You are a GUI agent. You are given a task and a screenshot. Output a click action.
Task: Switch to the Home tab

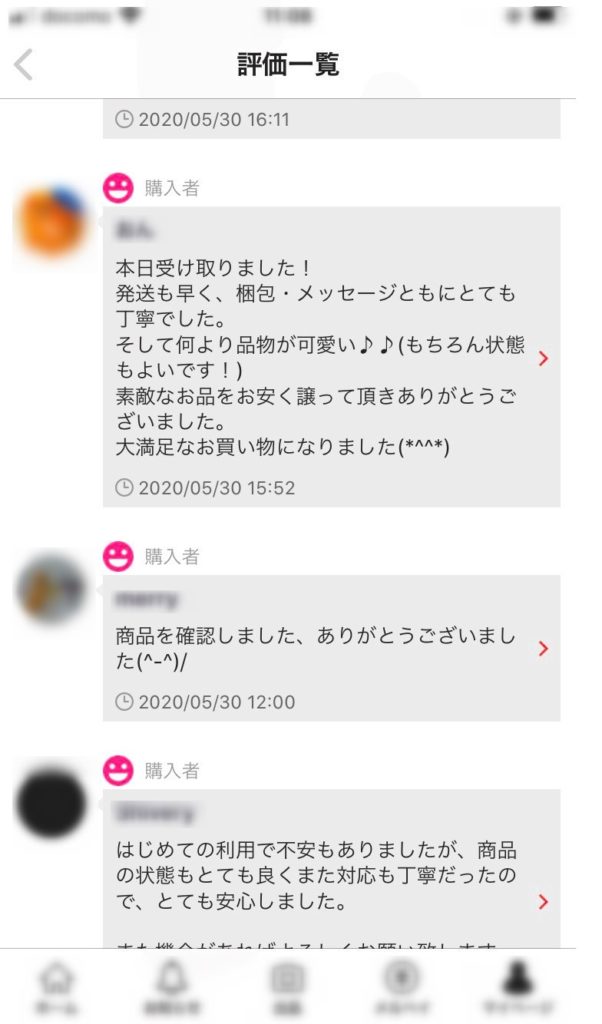(x=60, y=986)
